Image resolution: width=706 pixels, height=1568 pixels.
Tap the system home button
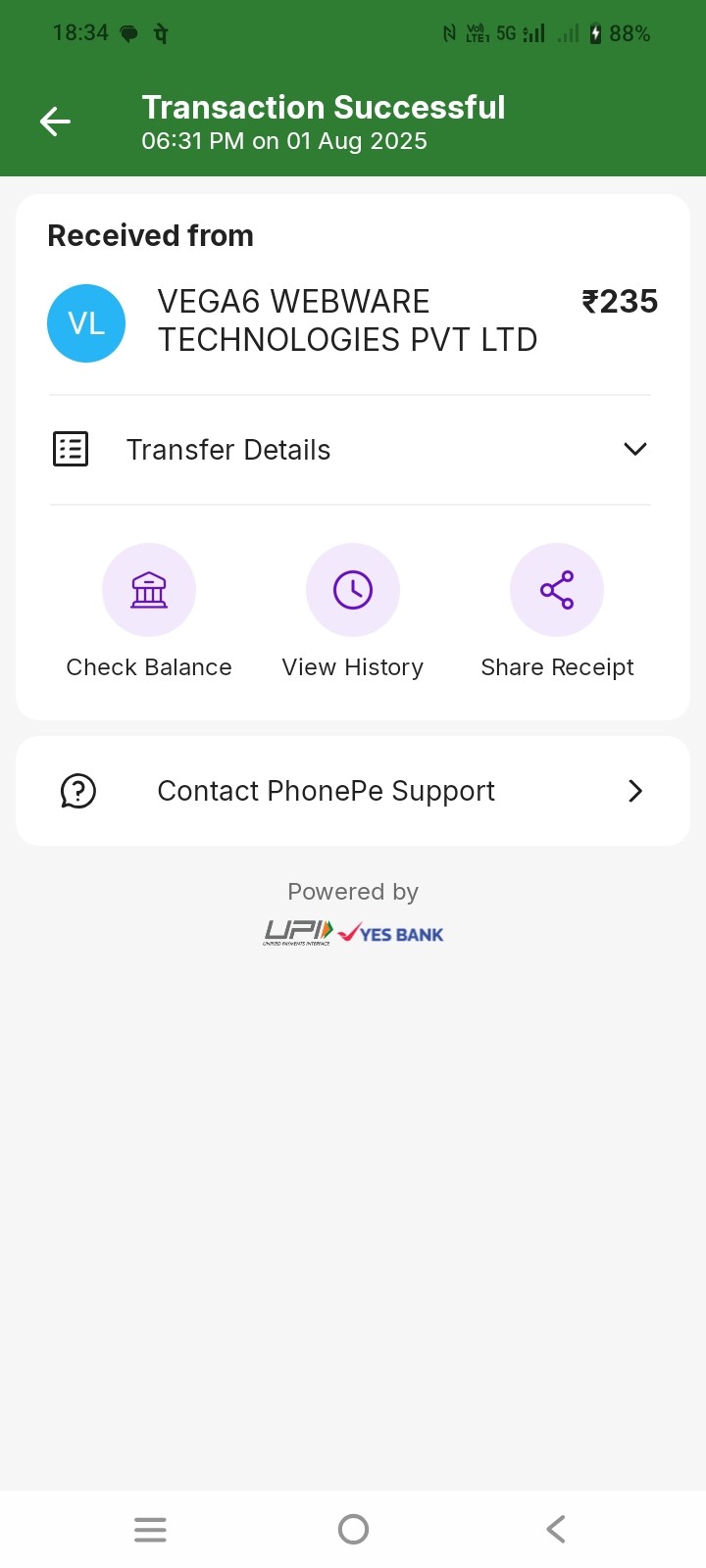(353, 1529)
